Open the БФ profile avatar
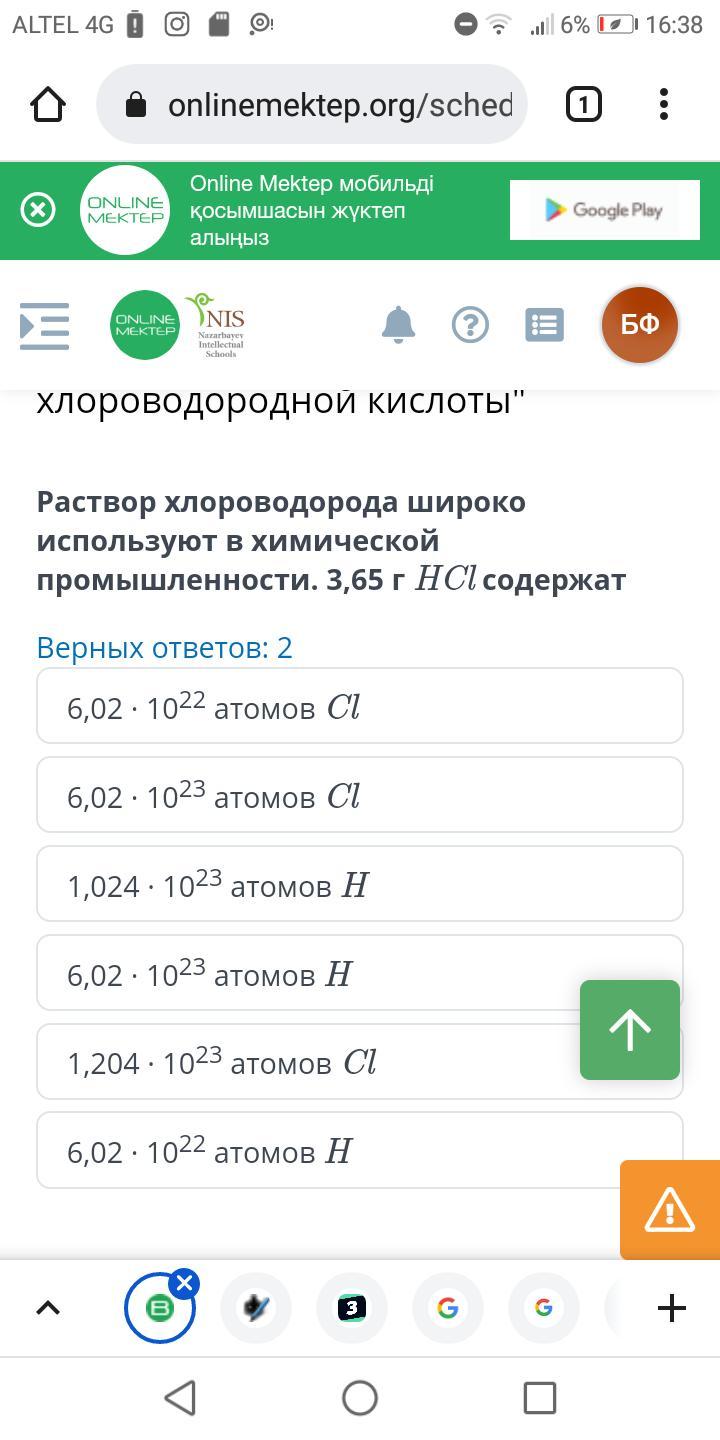This screenshot has width=720, height=1440. point(640,325)
